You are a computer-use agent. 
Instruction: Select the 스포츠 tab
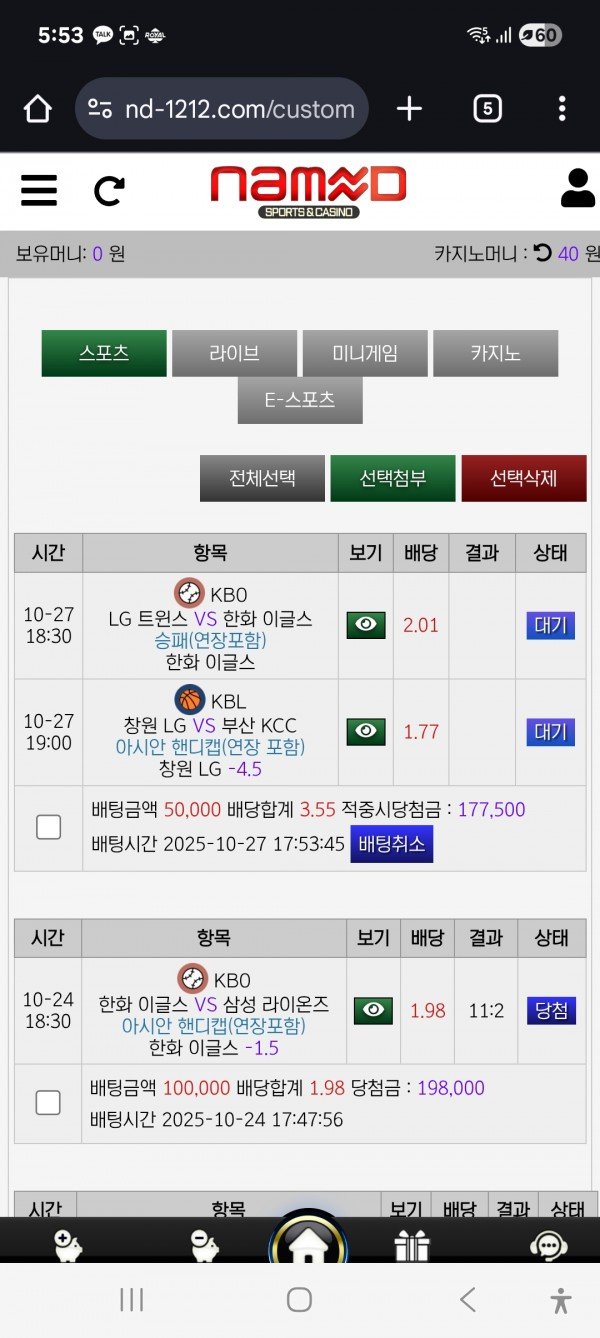point(104,353)
